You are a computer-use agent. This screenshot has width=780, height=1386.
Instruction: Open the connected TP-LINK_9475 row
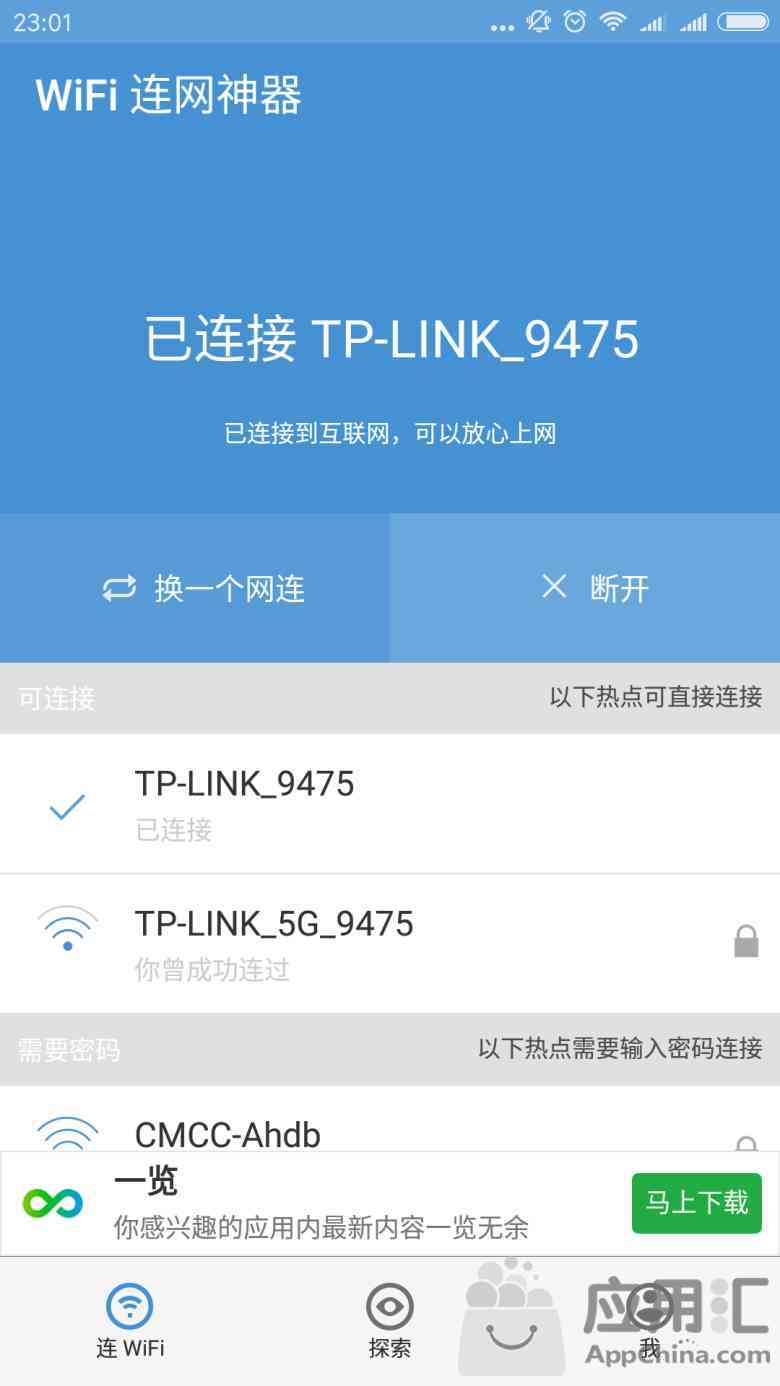(390, 803)
